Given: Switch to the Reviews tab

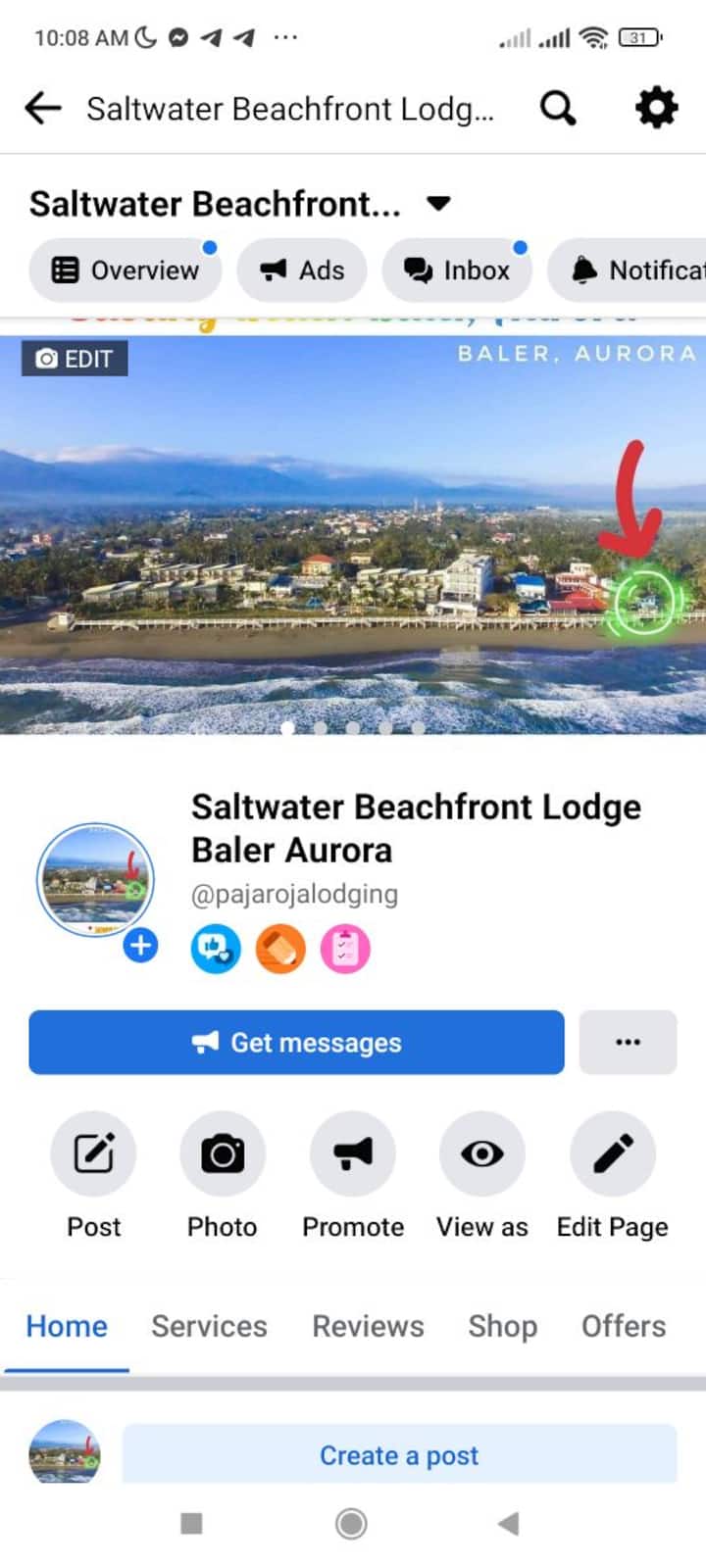Looking at the screenshot, I should click(368, 1326).
